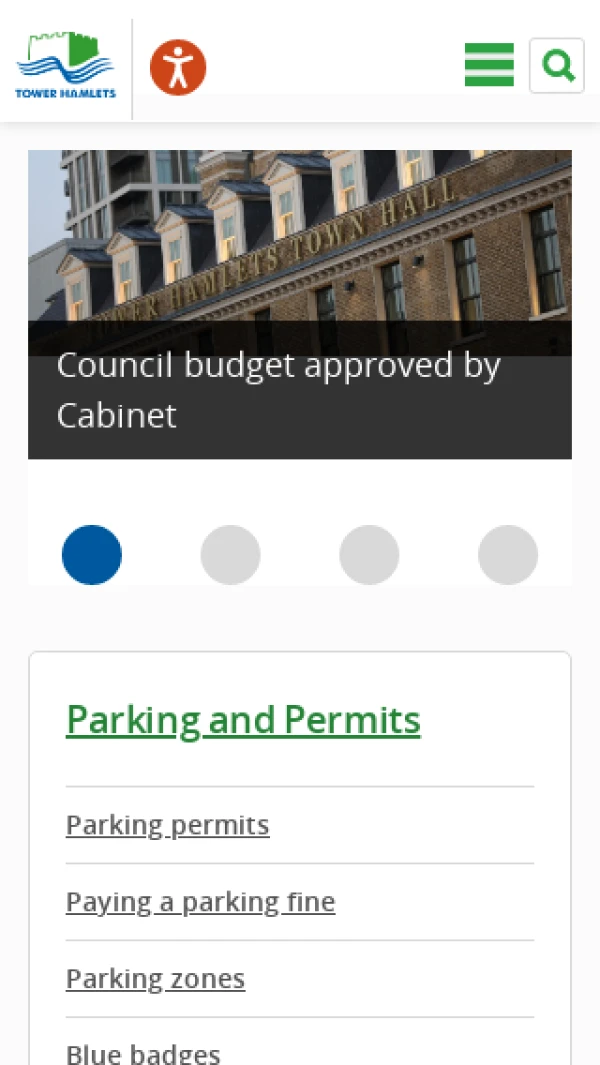This screenshot has width=600, height=1065.
Task: Open the Parking and Permits section
Action: pos(243,720)
